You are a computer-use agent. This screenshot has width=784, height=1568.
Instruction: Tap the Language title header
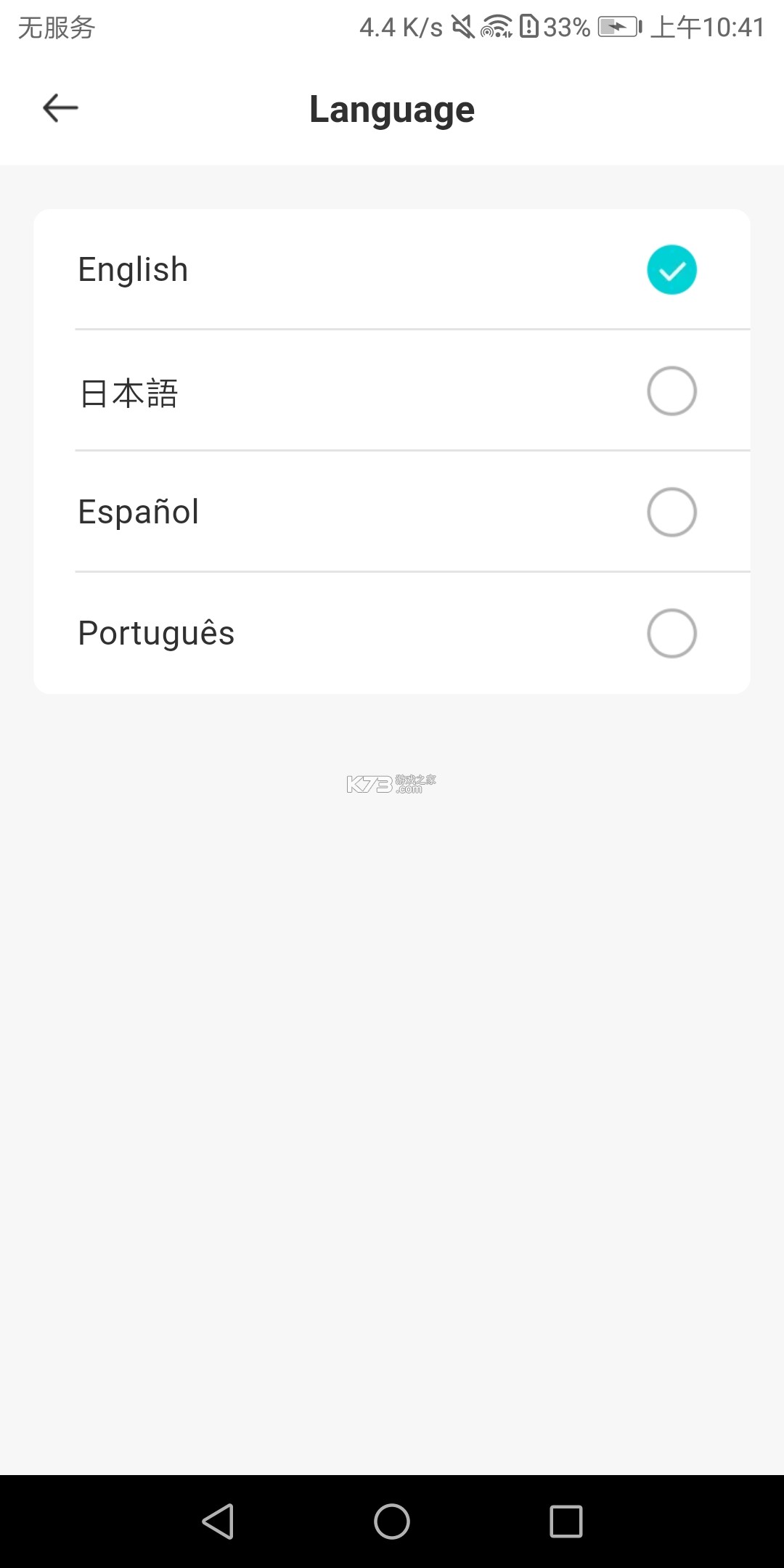[x=391, y=108]
